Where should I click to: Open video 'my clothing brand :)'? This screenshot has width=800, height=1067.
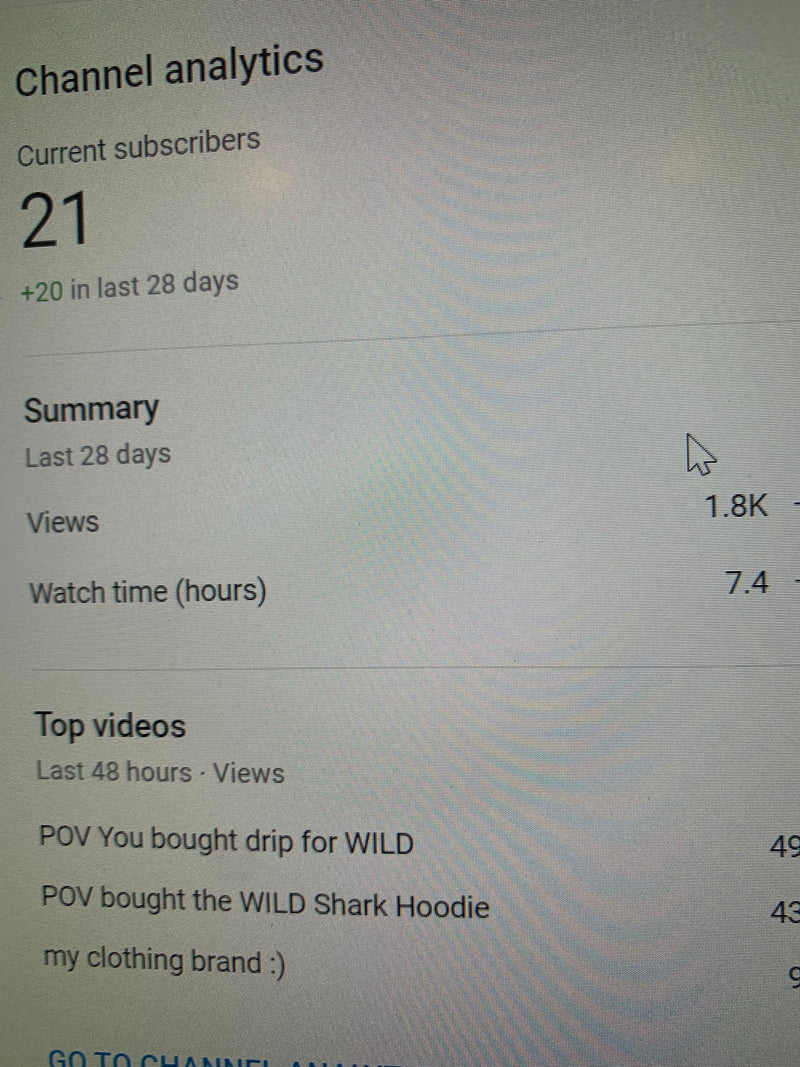click(163, 961)
